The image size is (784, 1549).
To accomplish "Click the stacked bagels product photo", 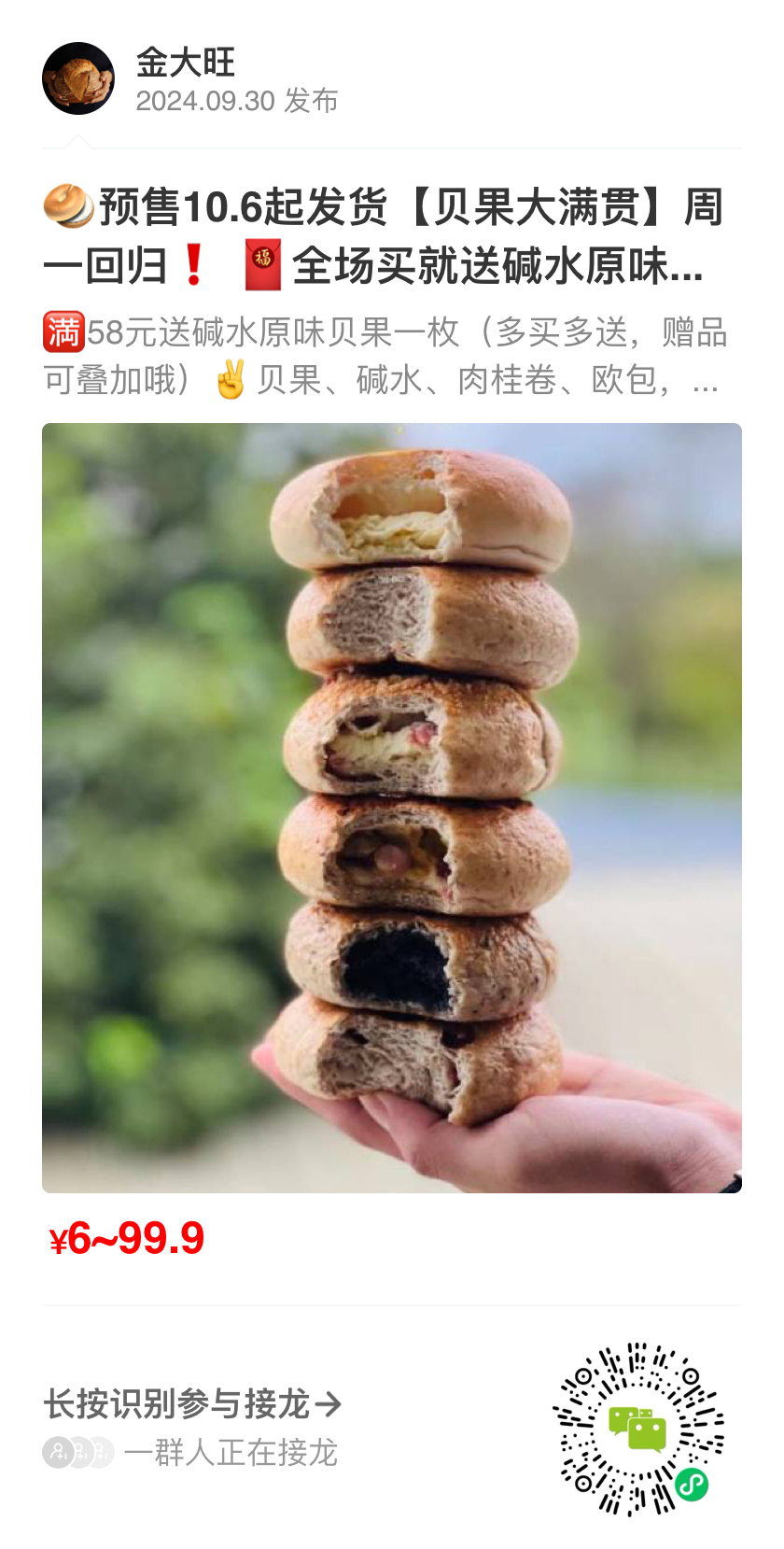I will [x=392, y=808].
